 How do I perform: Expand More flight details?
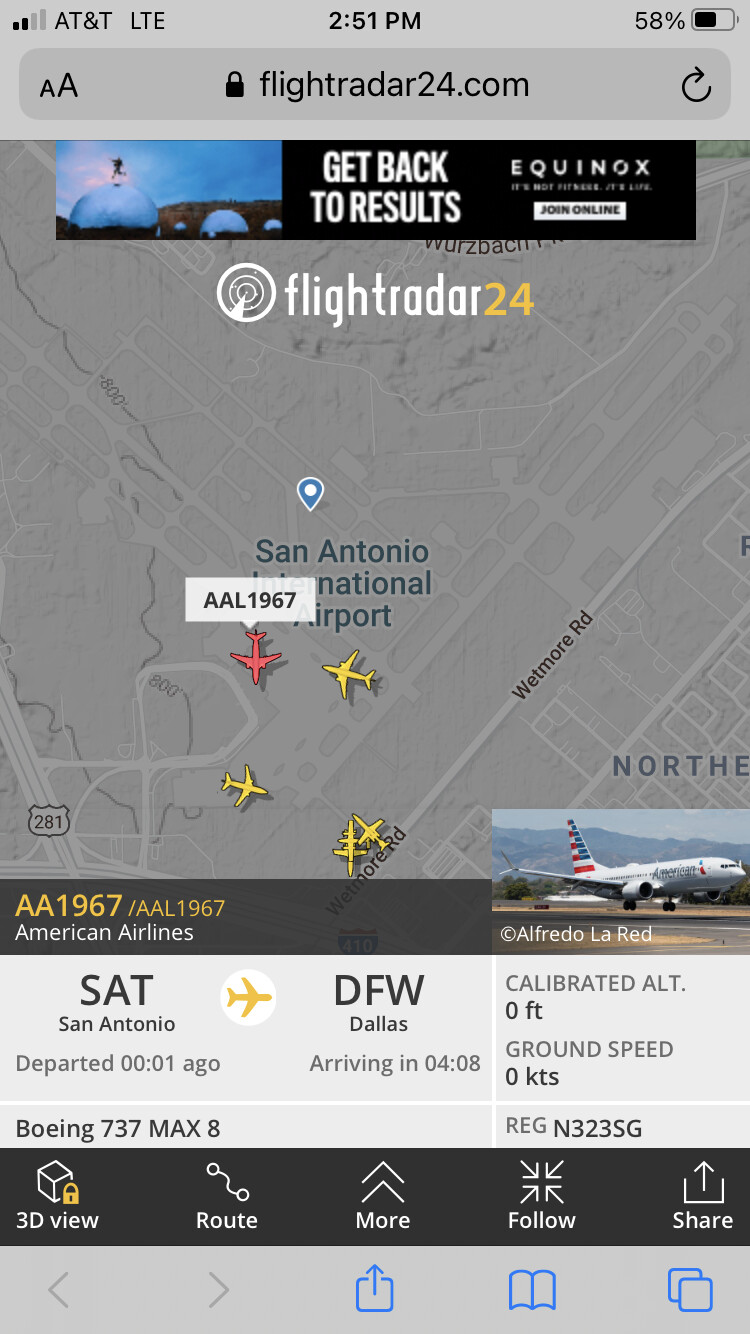pyautogui.click(x=383, y=1195)
